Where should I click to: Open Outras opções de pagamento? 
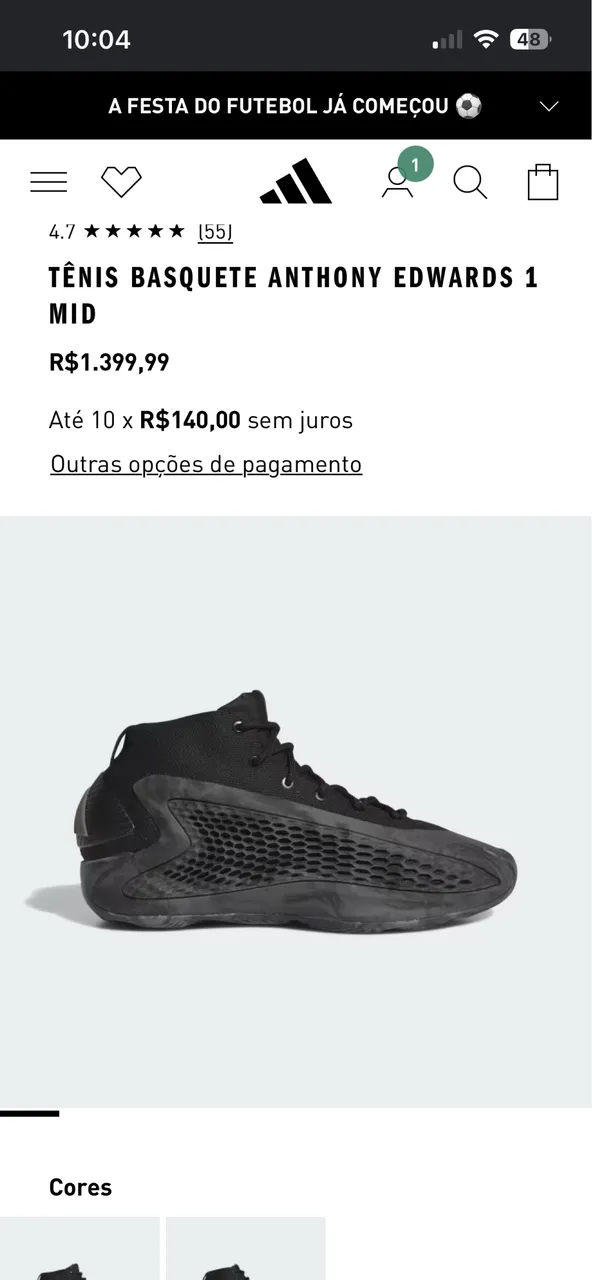[206, 464]
